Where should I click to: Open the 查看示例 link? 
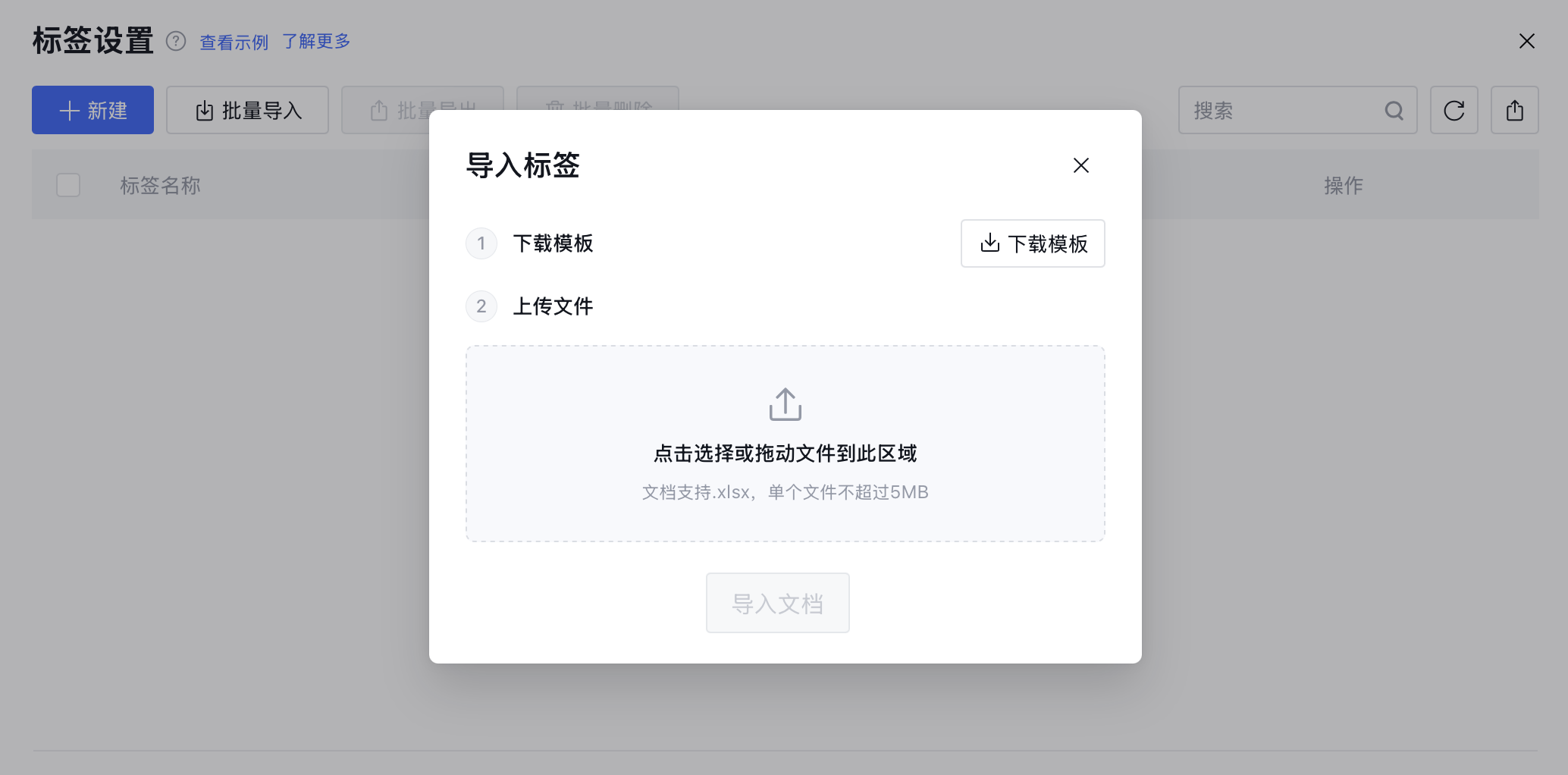234,42
